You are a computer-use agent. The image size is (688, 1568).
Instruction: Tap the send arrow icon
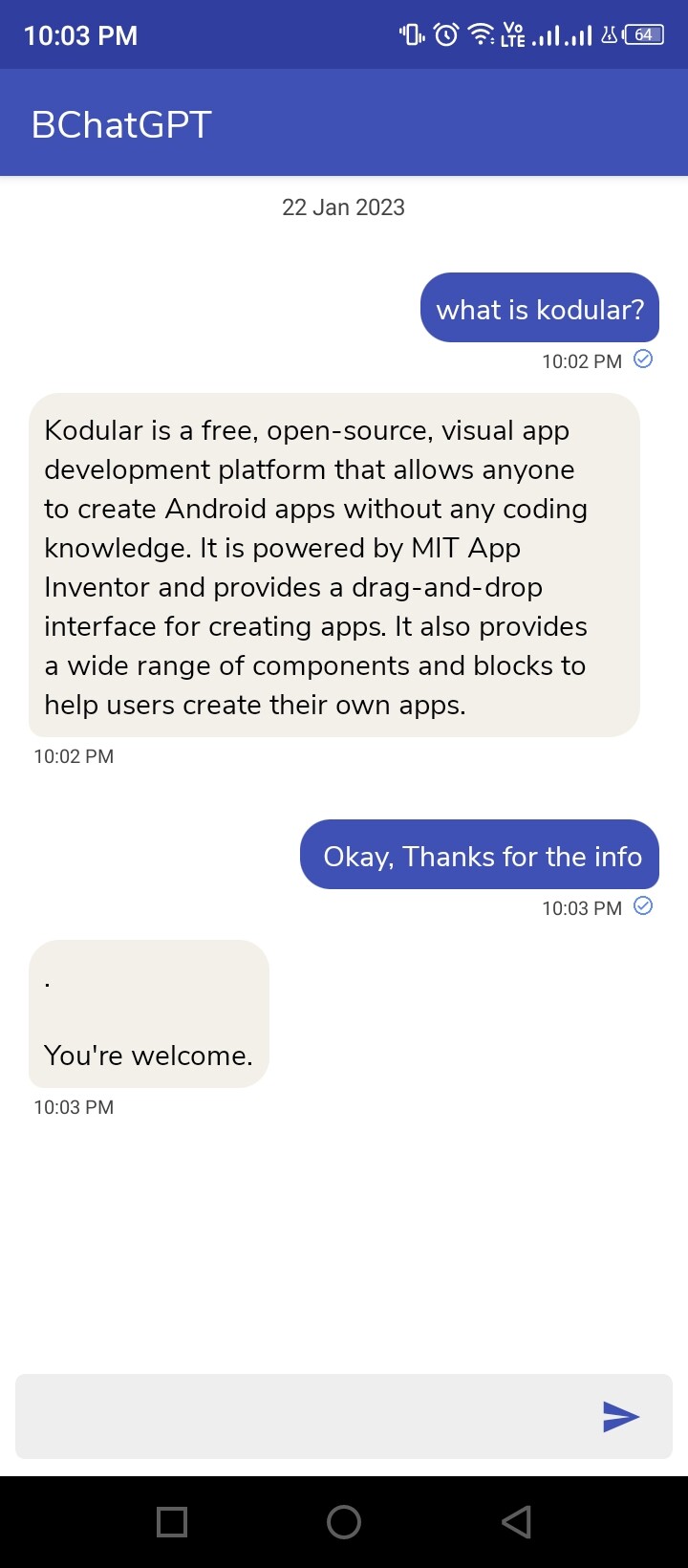[x=621, y=1417]
